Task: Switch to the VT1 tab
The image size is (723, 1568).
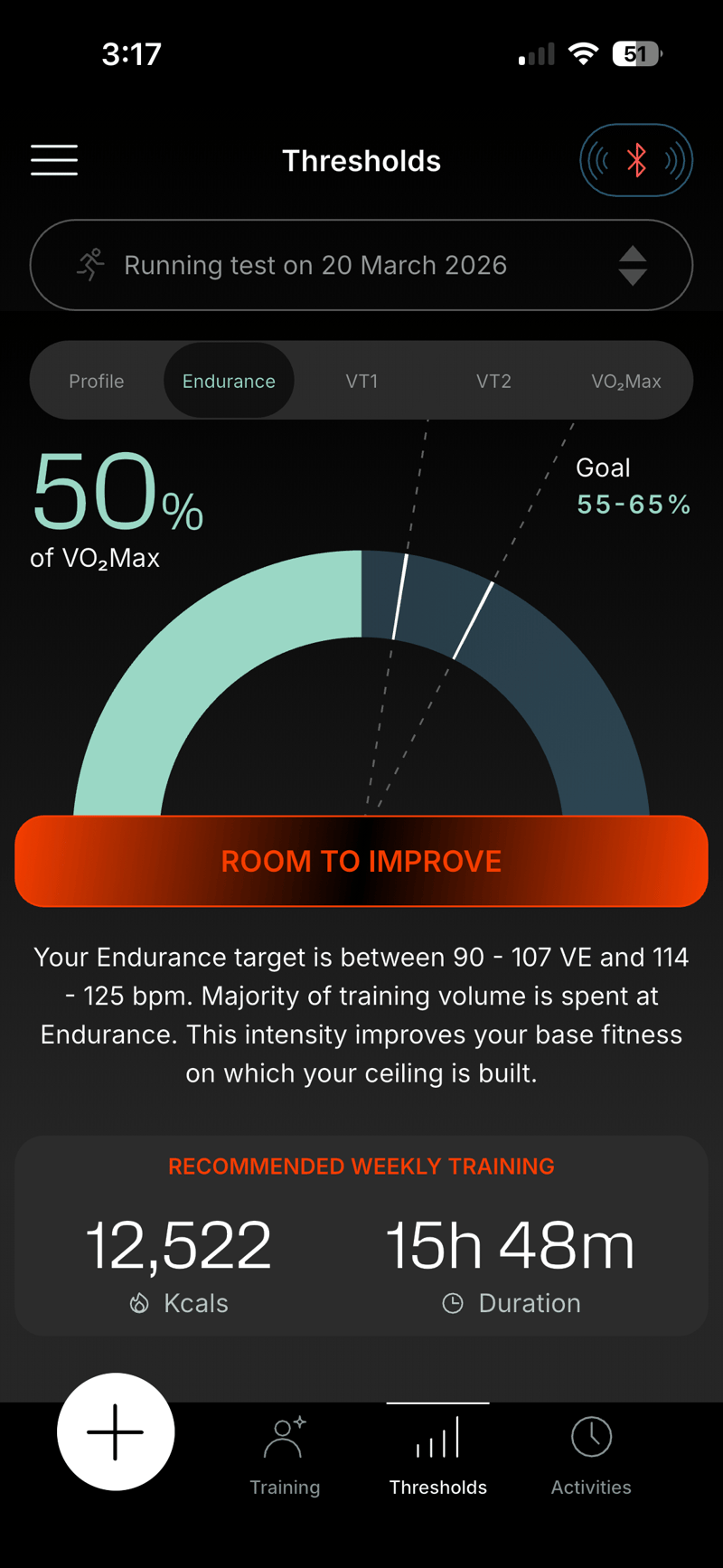Action: [x=361, y=381]
